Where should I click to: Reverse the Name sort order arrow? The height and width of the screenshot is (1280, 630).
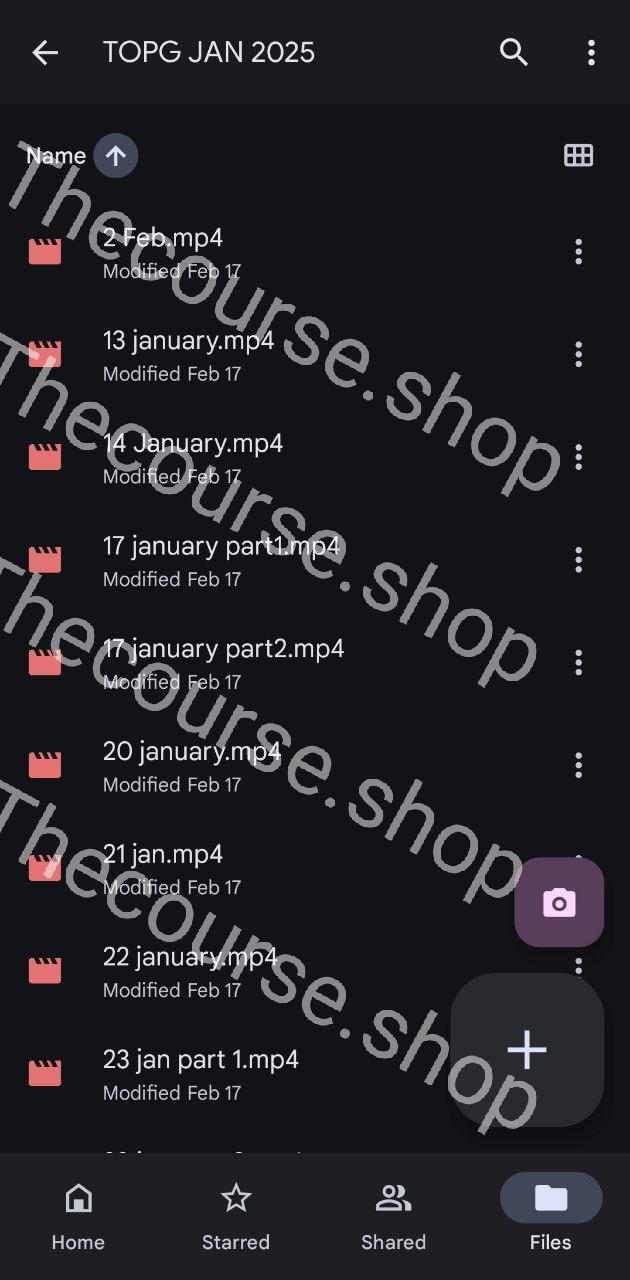coord(116,156)
